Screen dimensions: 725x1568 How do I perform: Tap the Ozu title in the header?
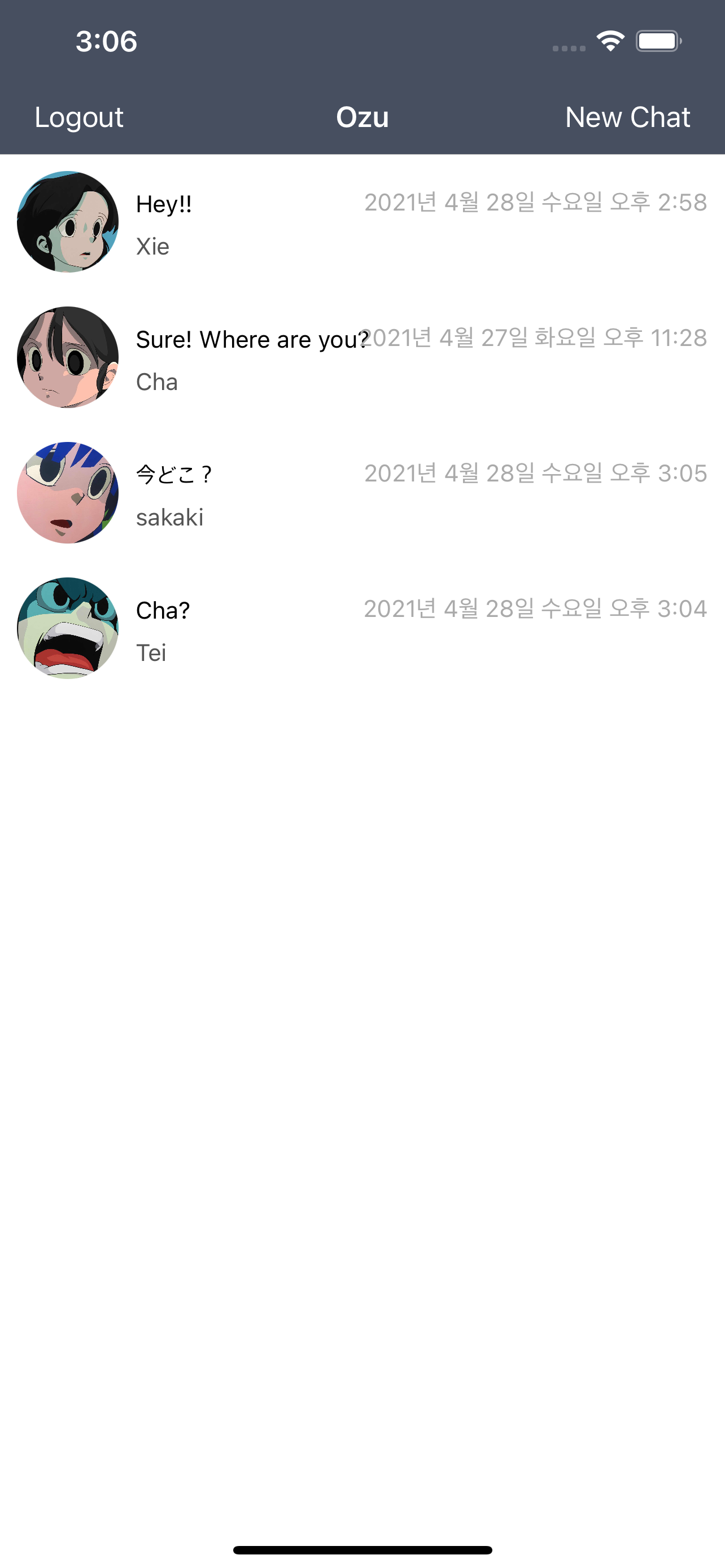coord(362,117)
